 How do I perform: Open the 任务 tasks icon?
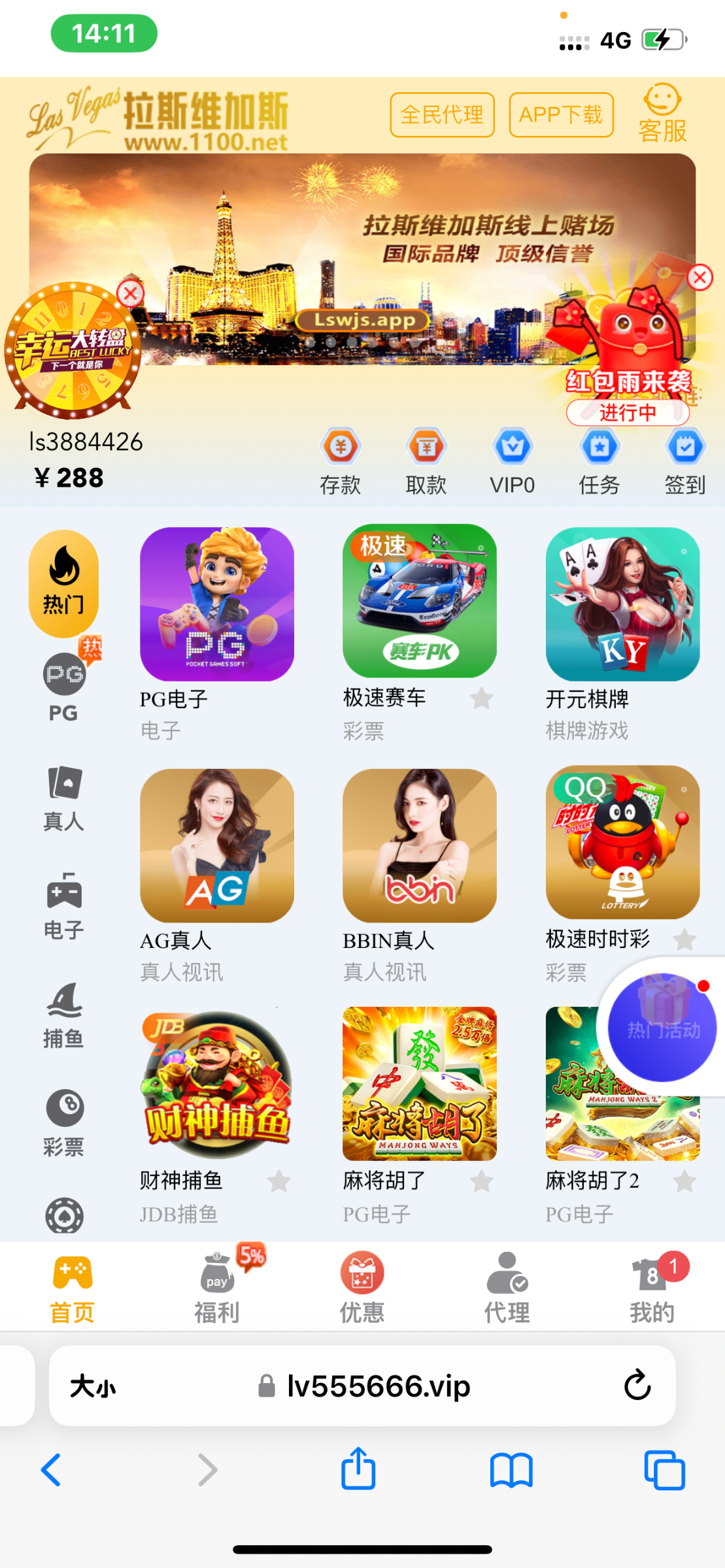(599, 462)
